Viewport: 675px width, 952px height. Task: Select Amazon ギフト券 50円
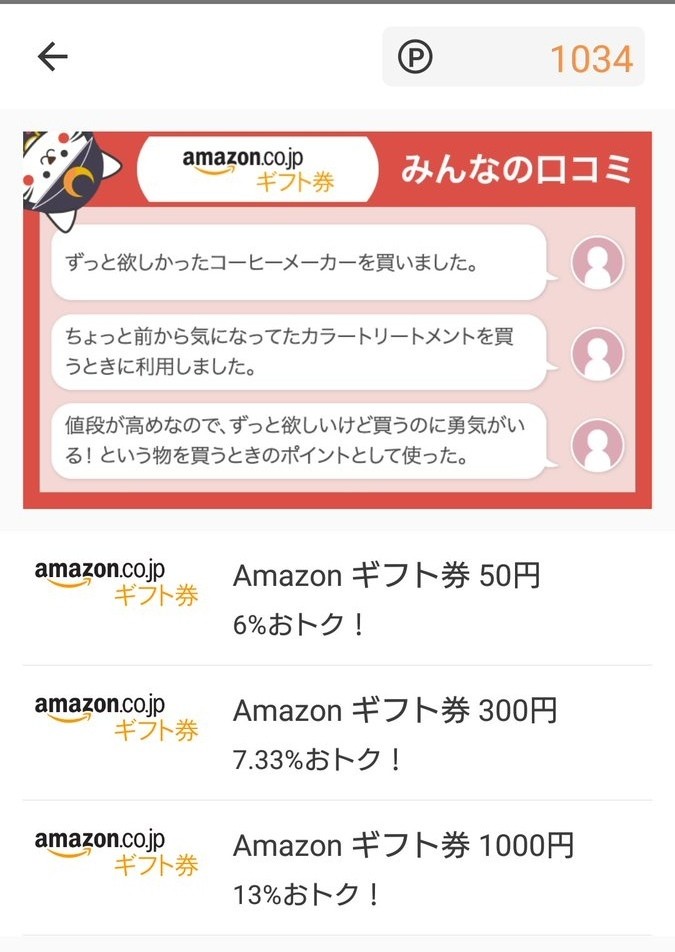click(337, 598)
